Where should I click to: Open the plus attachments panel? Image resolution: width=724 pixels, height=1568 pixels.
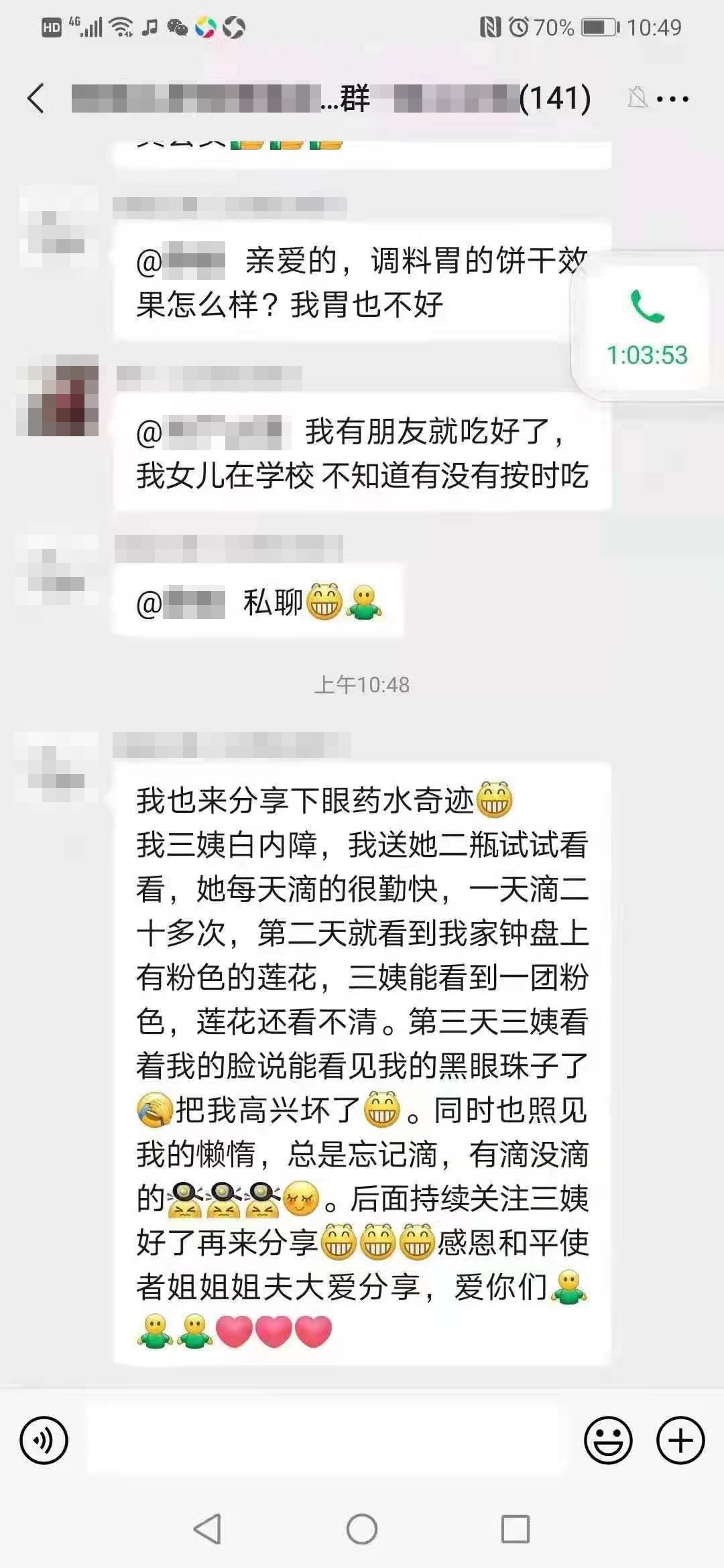(680, 1439)
